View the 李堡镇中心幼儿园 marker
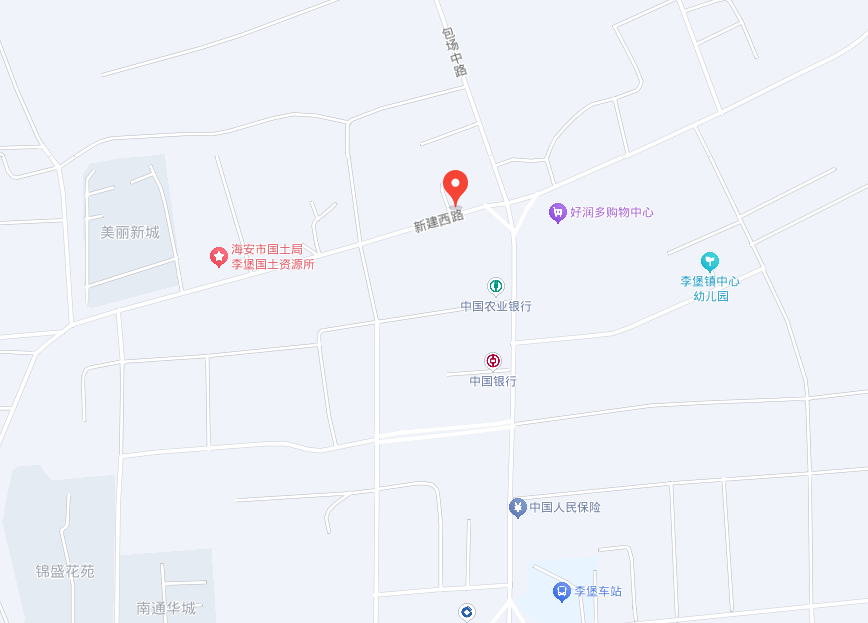This screenshot has width=868, height=623. point(710,262)
